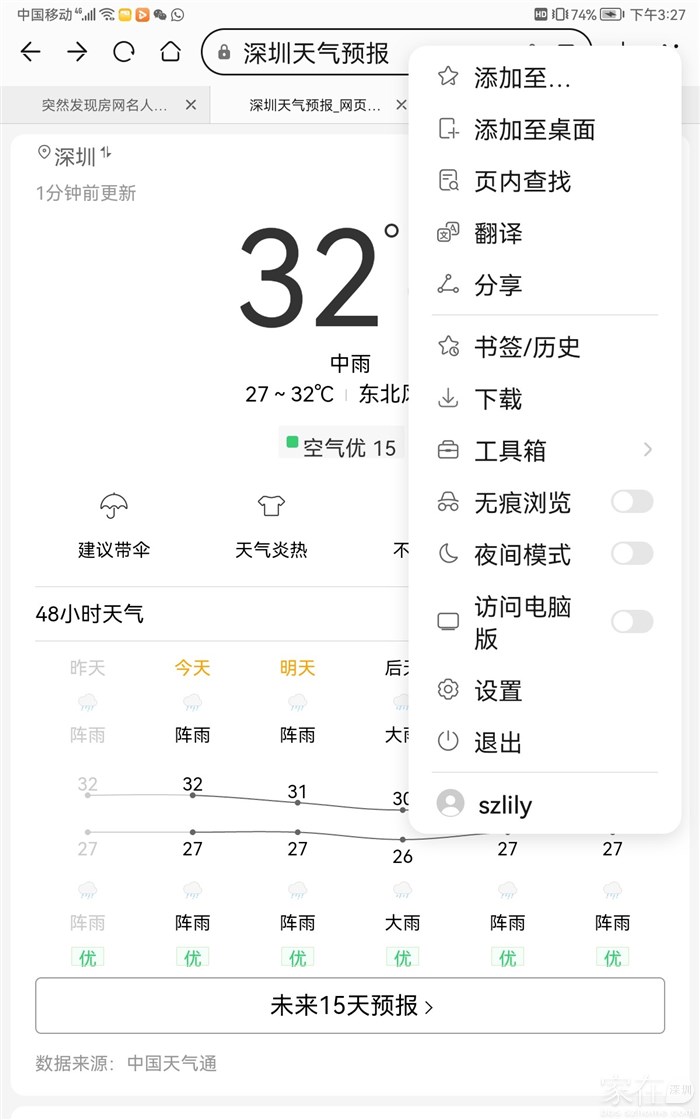Screen dimensions: 700x1120
Task: Enable the 无痕浏览 switch
Action: pyautogui.click(x=632, y=502)
